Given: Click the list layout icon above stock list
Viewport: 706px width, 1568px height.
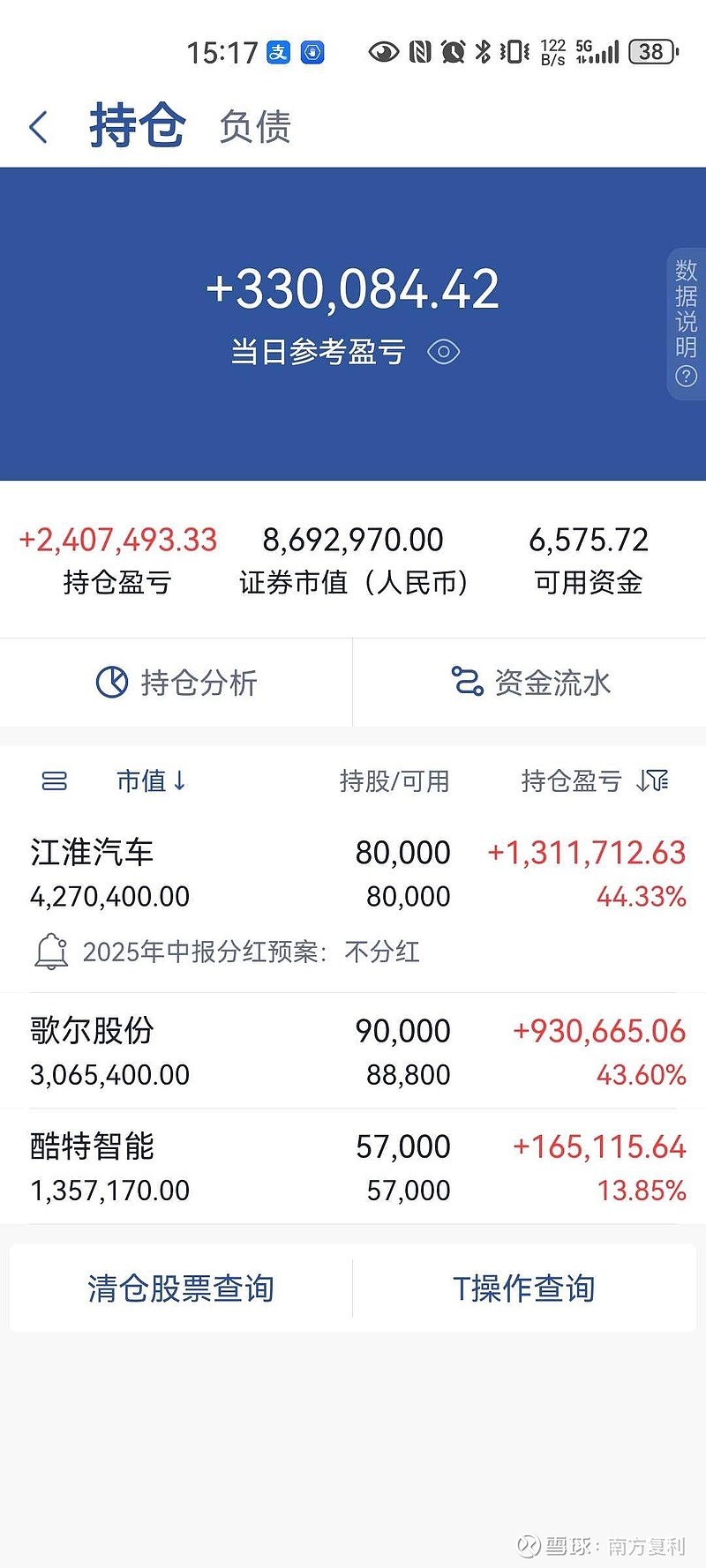Looking at the screenshot, I should pyautogui.click(x=54, y=781).
